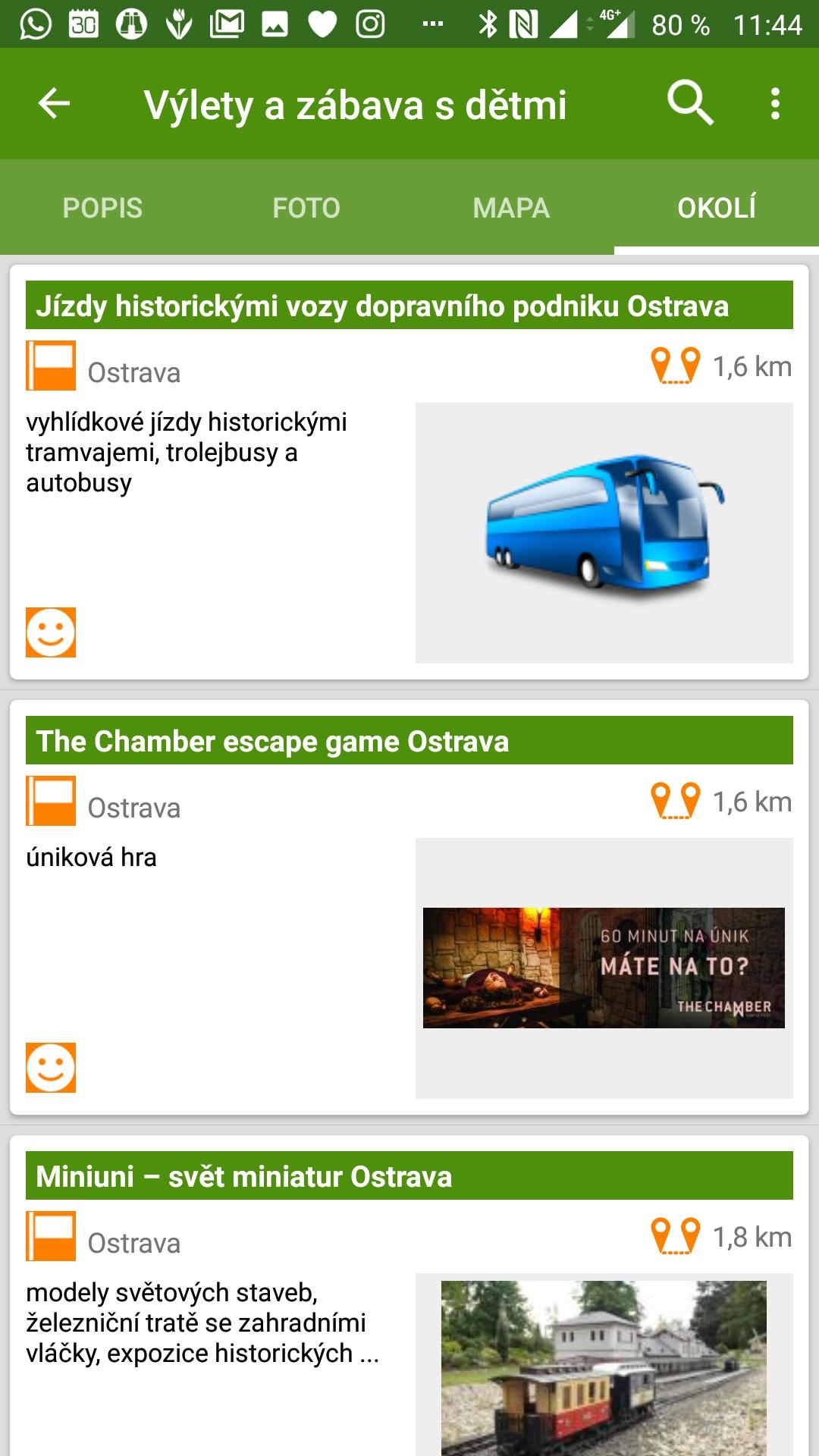The width and height of the screenshot is (819, 1456).
Task: Open Jízdy historickými vozy card
Action: click(409, 472)
